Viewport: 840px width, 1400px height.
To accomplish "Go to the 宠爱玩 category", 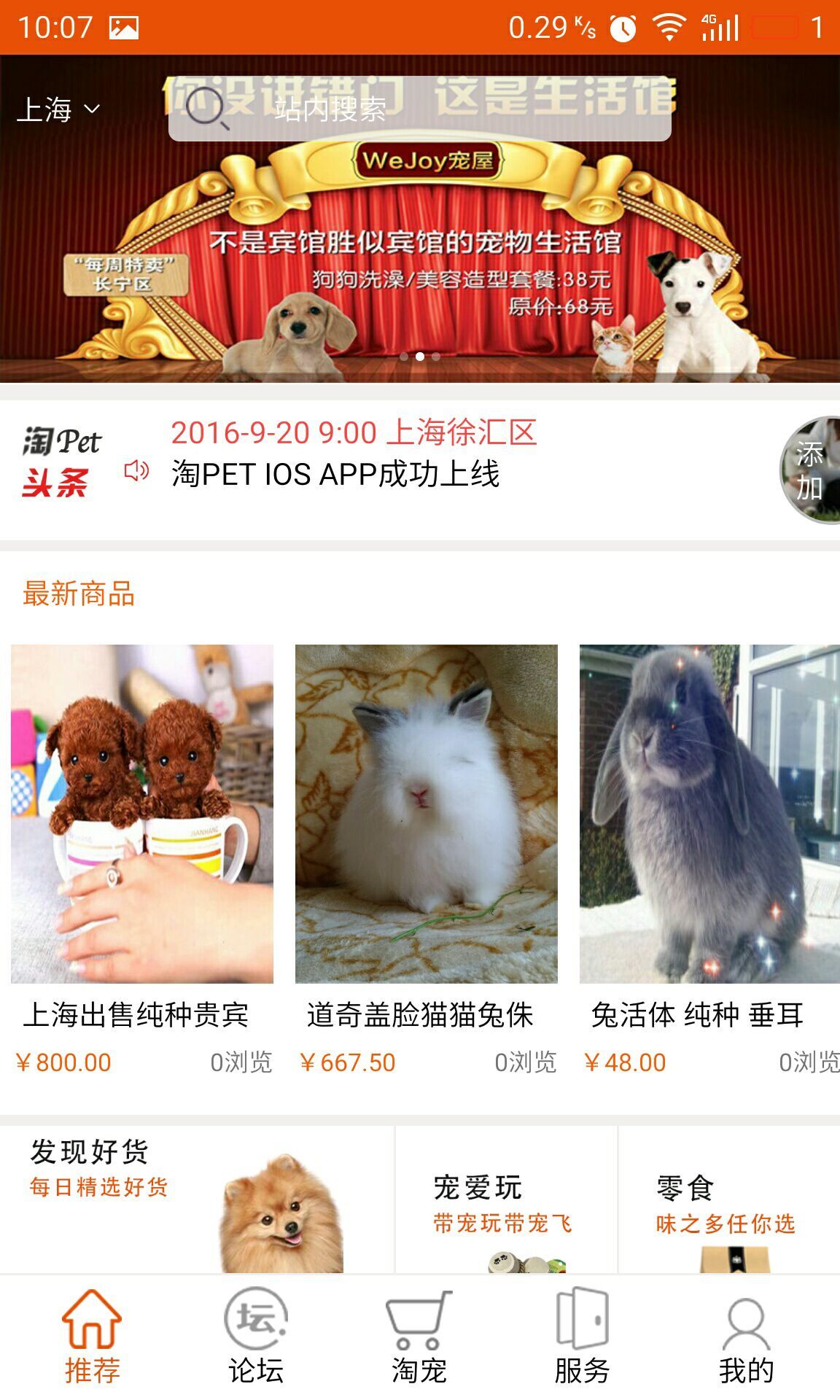I will [x=506, y=1203].
